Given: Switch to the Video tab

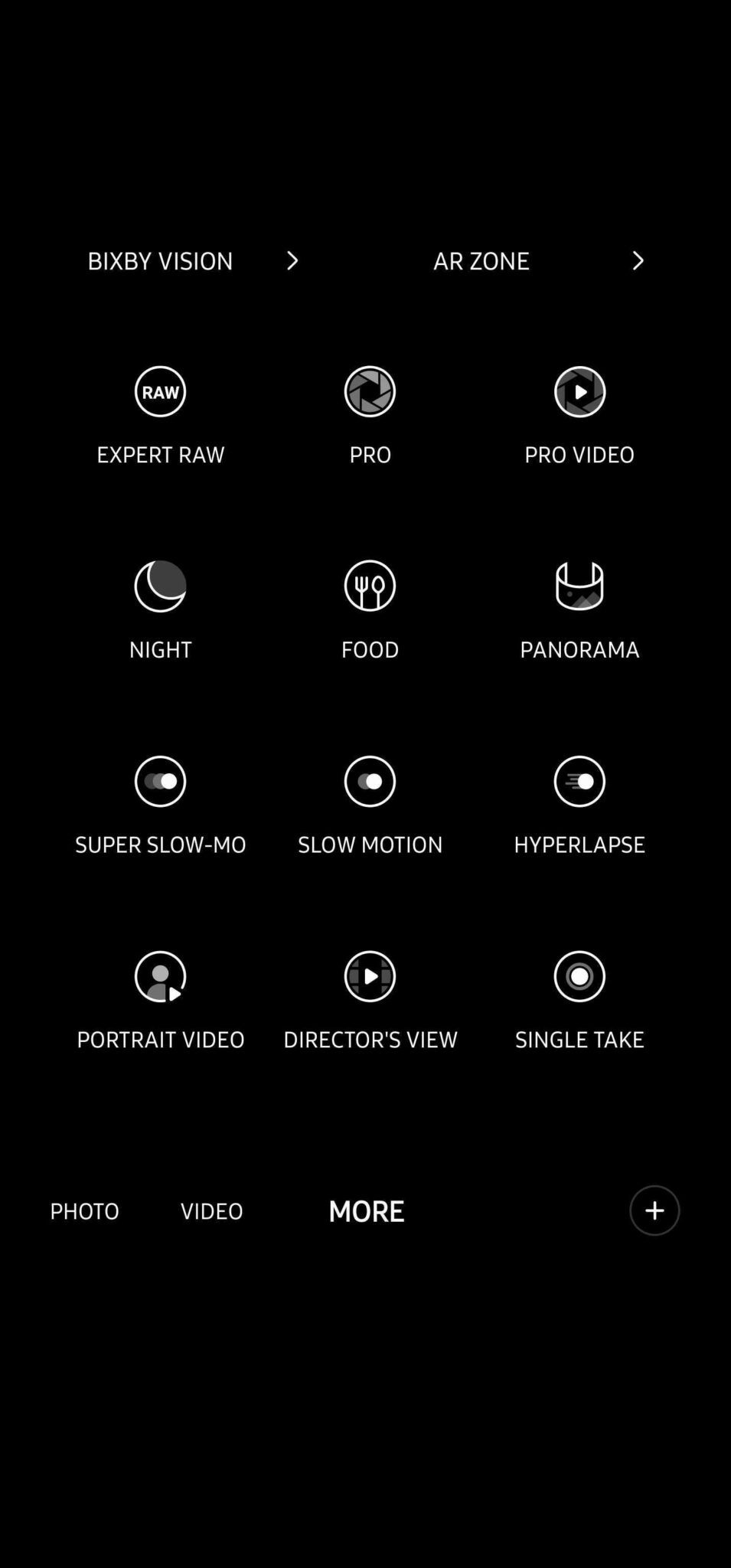Looking at the screenshot, I should pyautogui.click(x=211, y=1210).
